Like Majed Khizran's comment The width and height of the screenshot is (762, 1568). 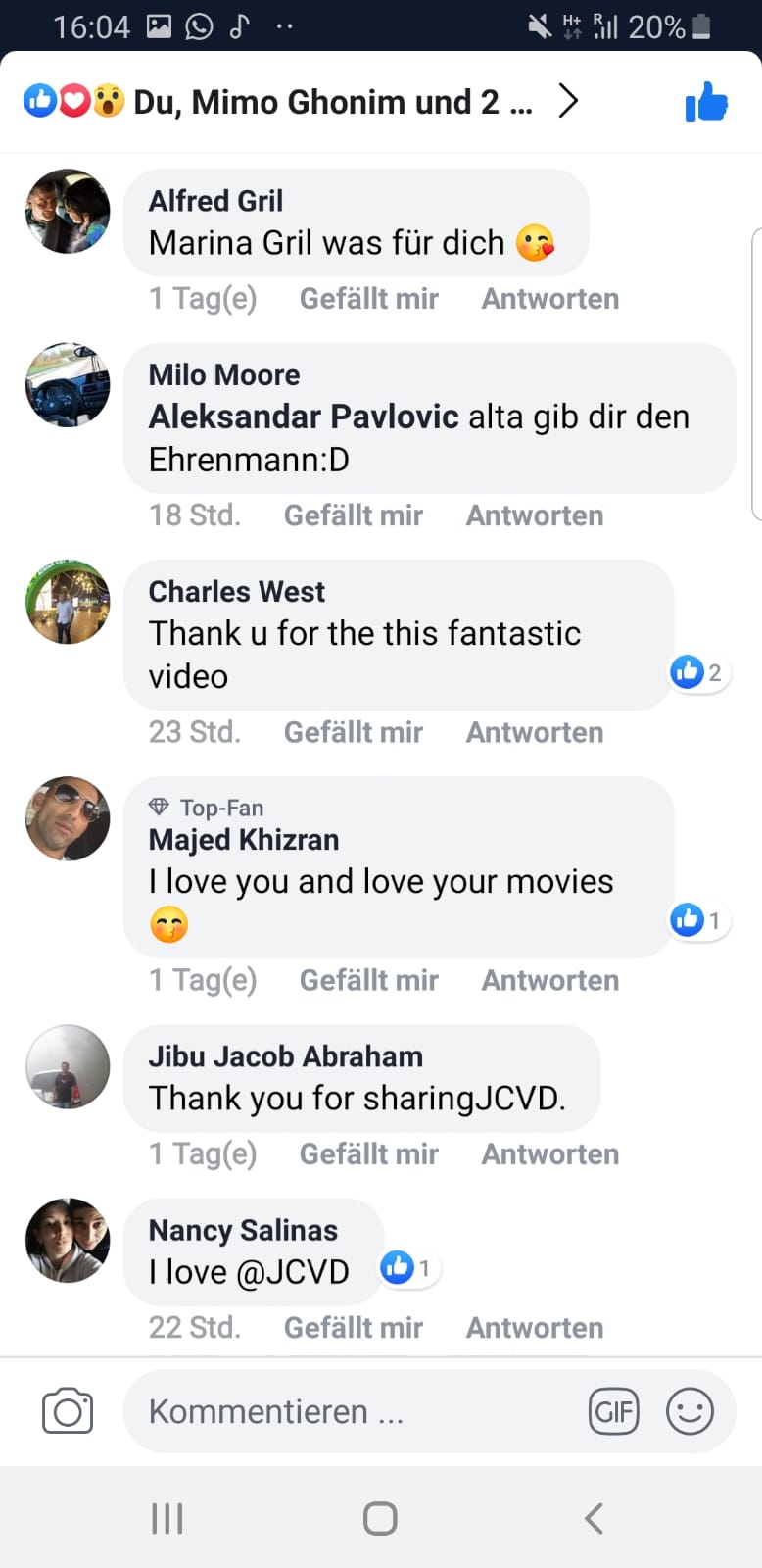[x=369, y=980]
